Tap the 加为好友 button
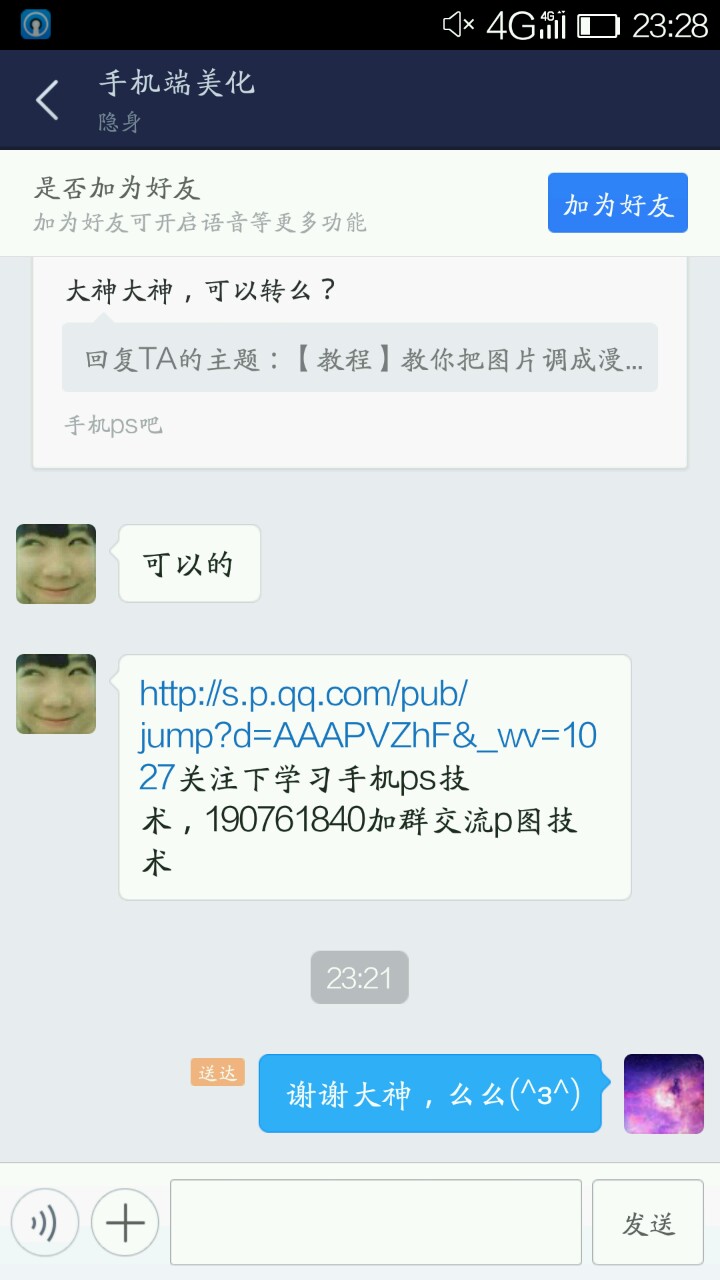 617,203
